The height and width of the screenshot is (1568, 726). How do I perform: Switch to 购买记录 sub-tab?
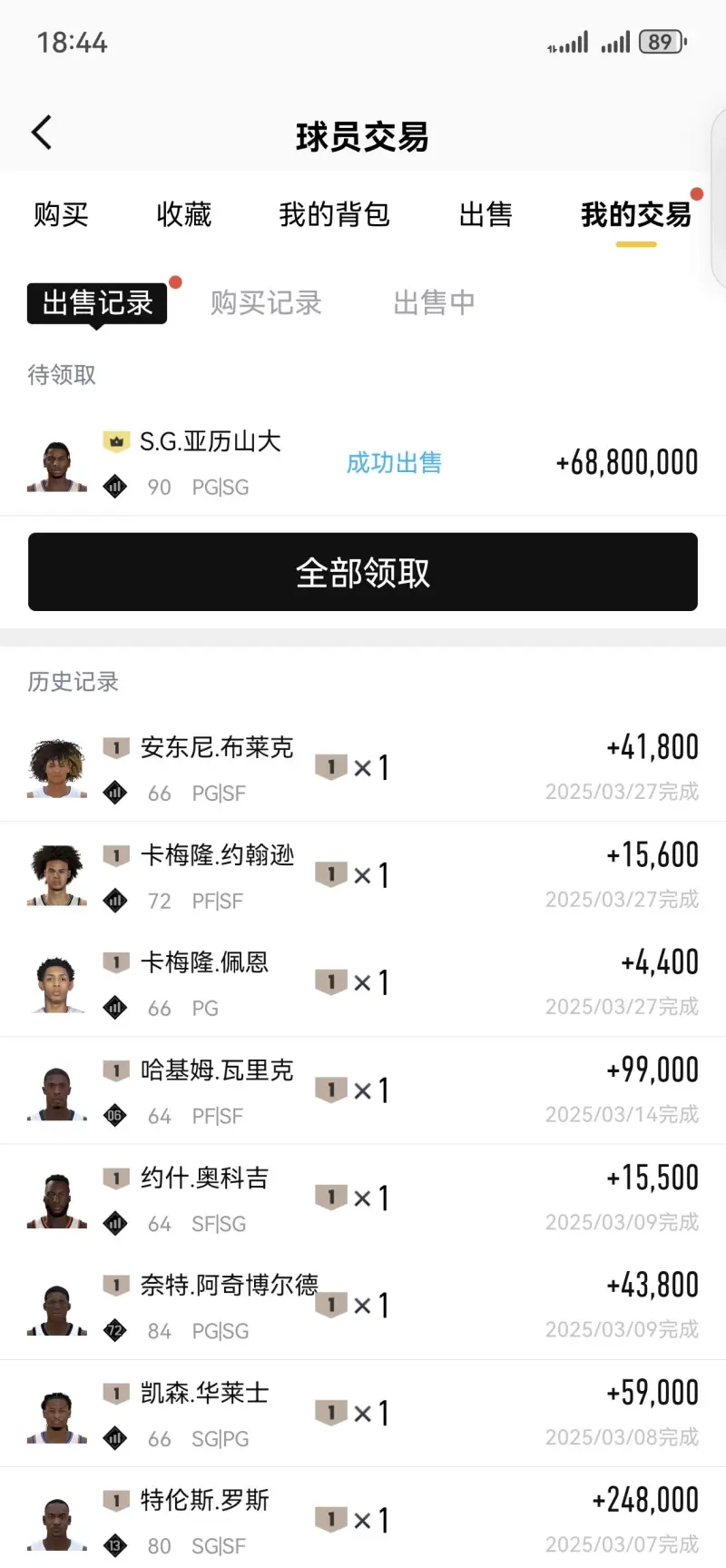266,303
